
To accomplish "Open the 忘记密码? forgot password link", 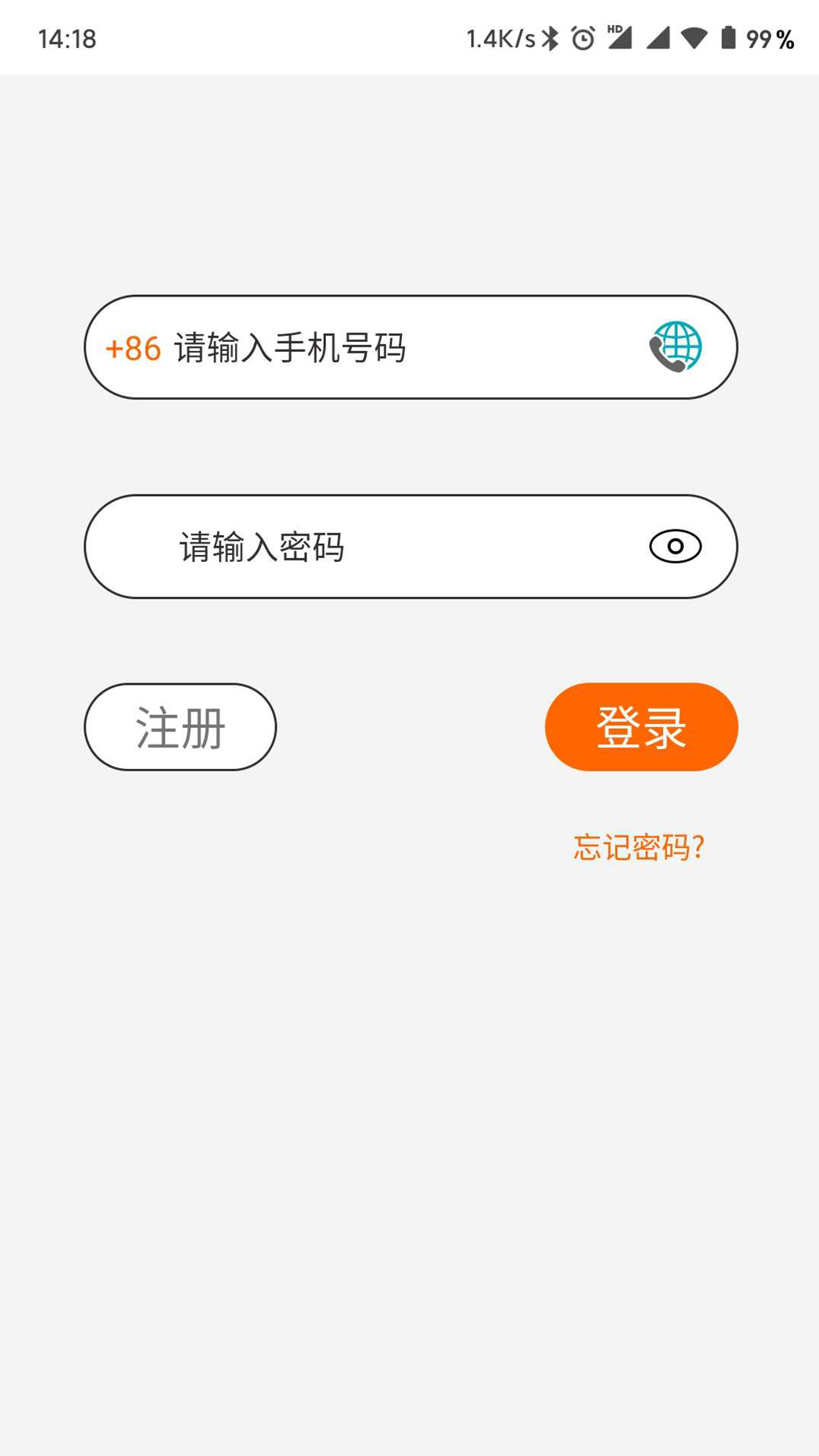I will click(639, 847).
